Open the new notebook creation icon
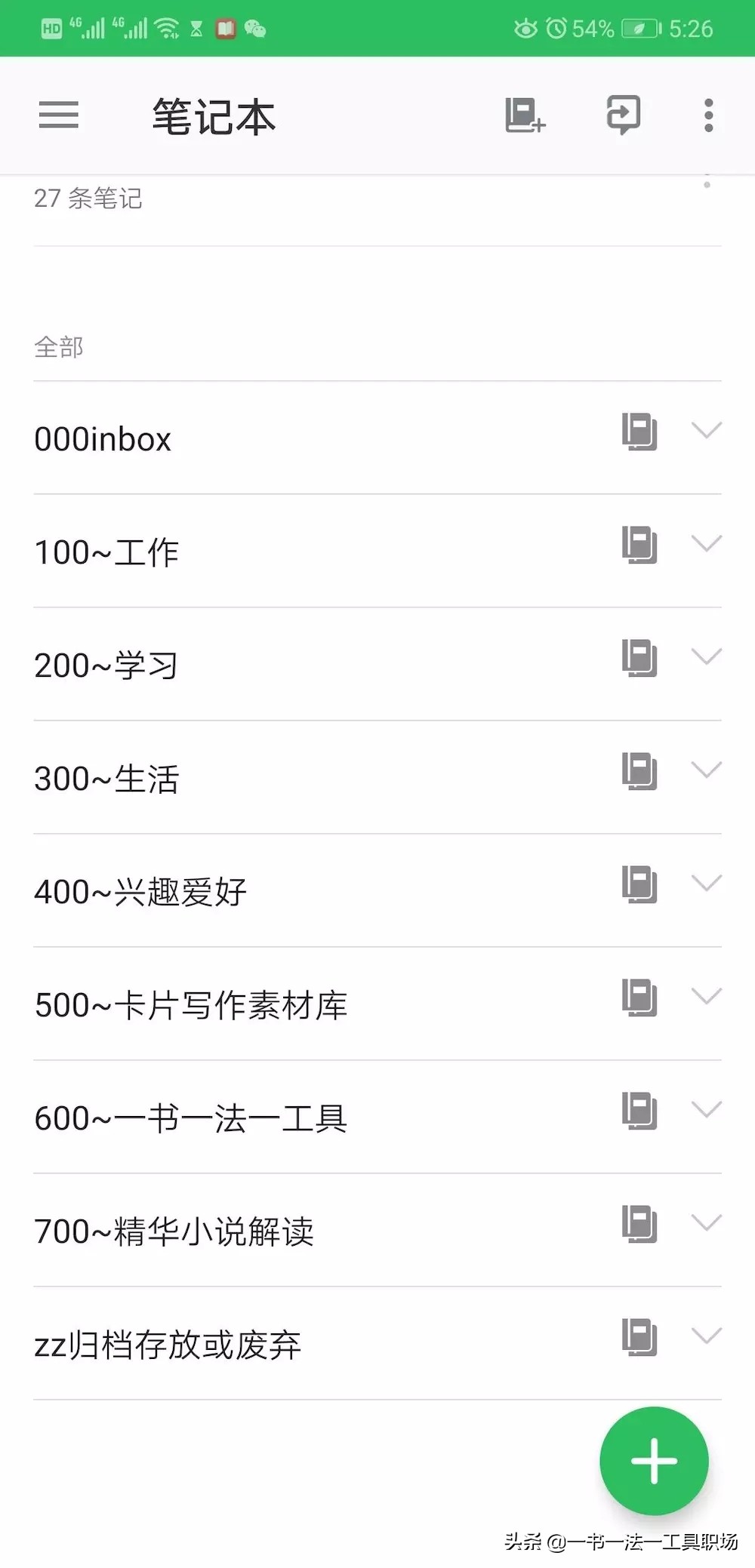755x1568 pixels. point(522,115)
